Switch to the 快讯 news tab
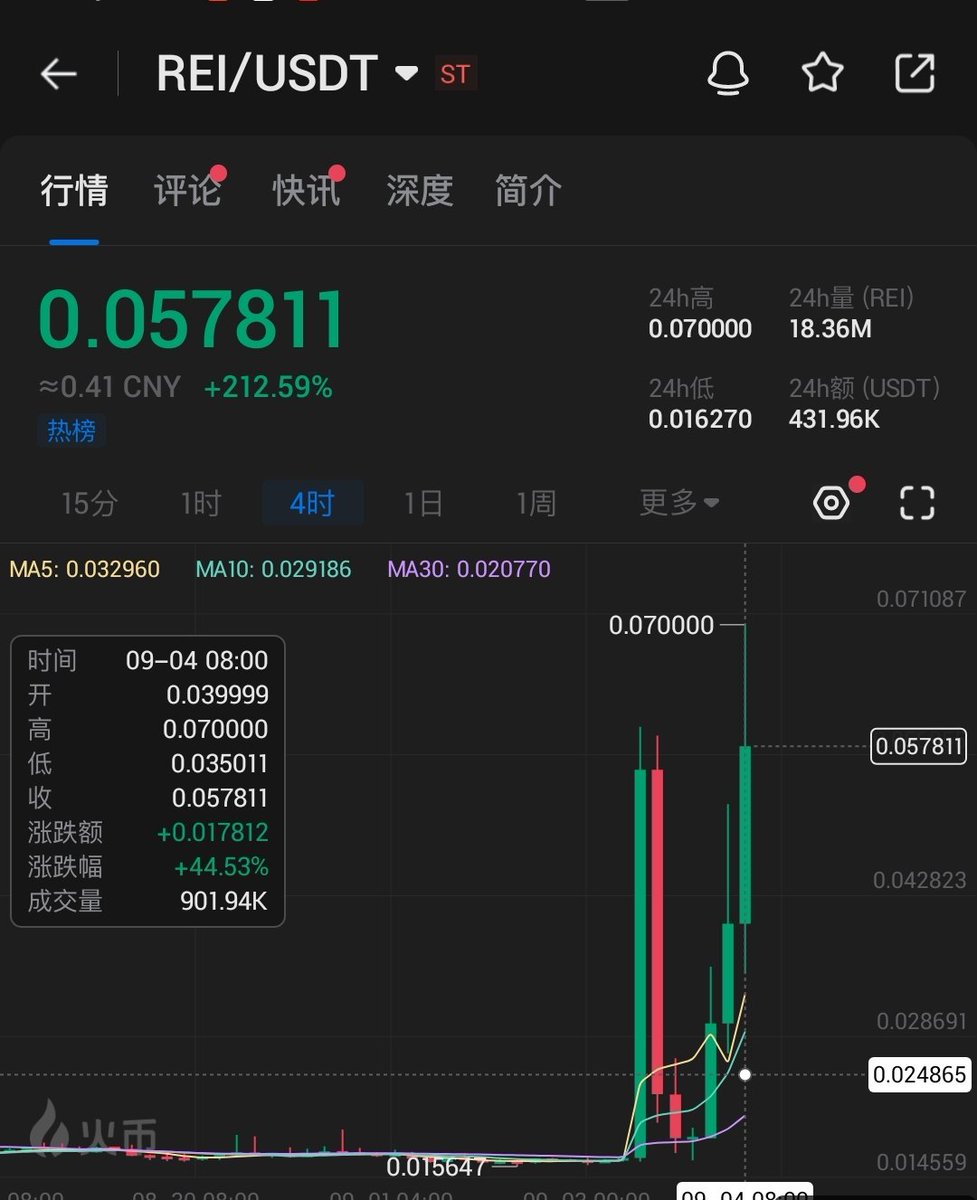This screenshot has height=1200, width=977. point(306,190)
